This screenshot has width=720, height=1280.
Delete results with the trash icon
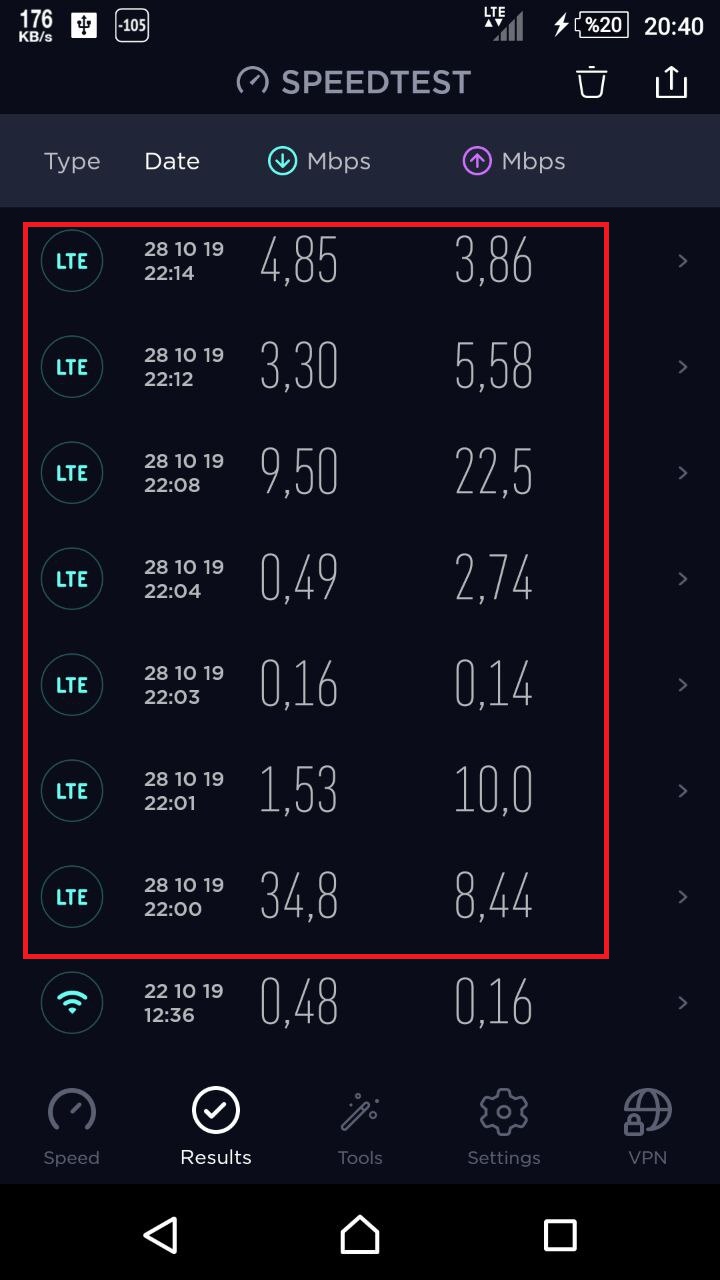tap(592, 82)
